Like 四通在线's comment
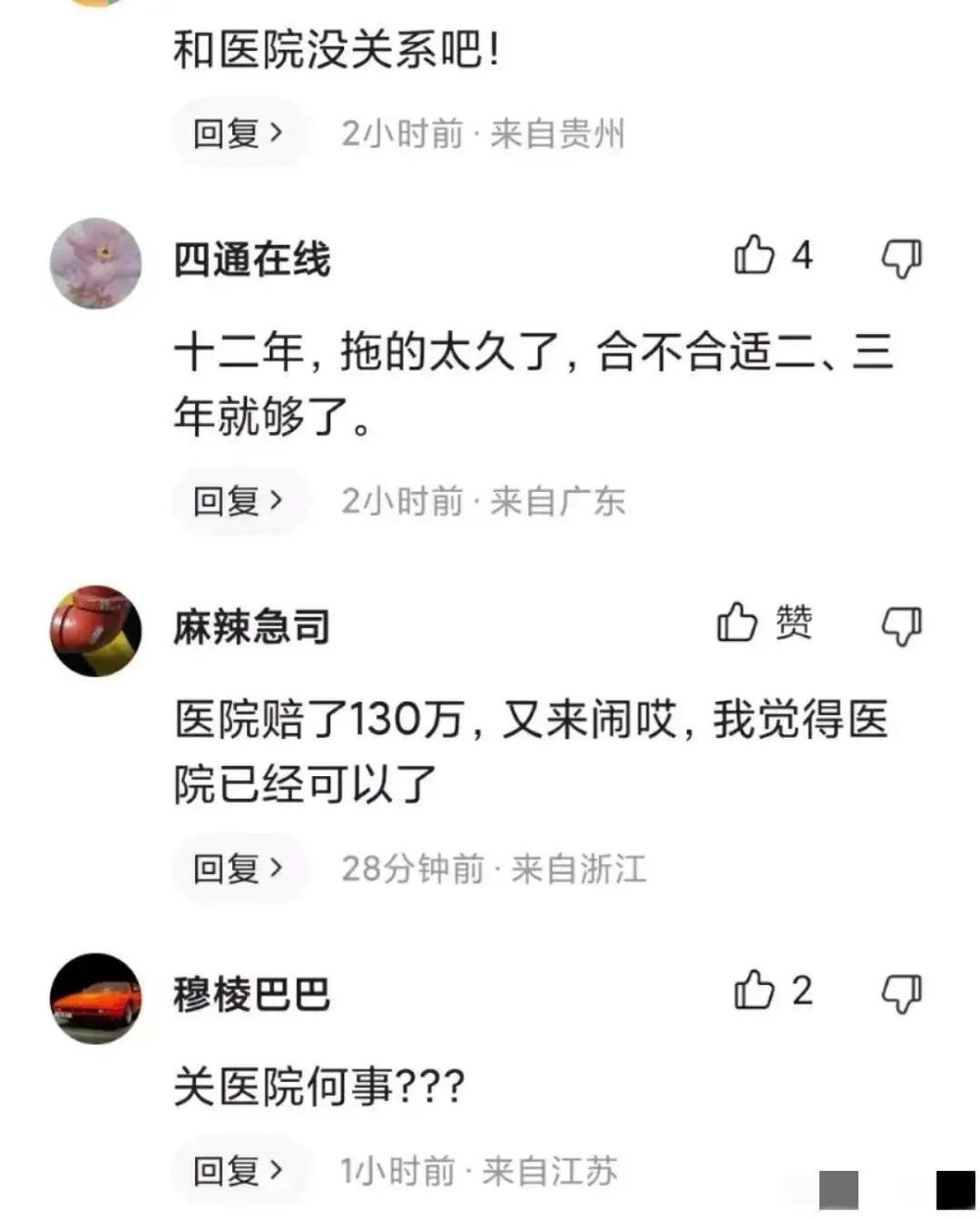Image resolution: width=980 pixels, height=1219 pixels. pyautogui.click(x=755, y=257)
